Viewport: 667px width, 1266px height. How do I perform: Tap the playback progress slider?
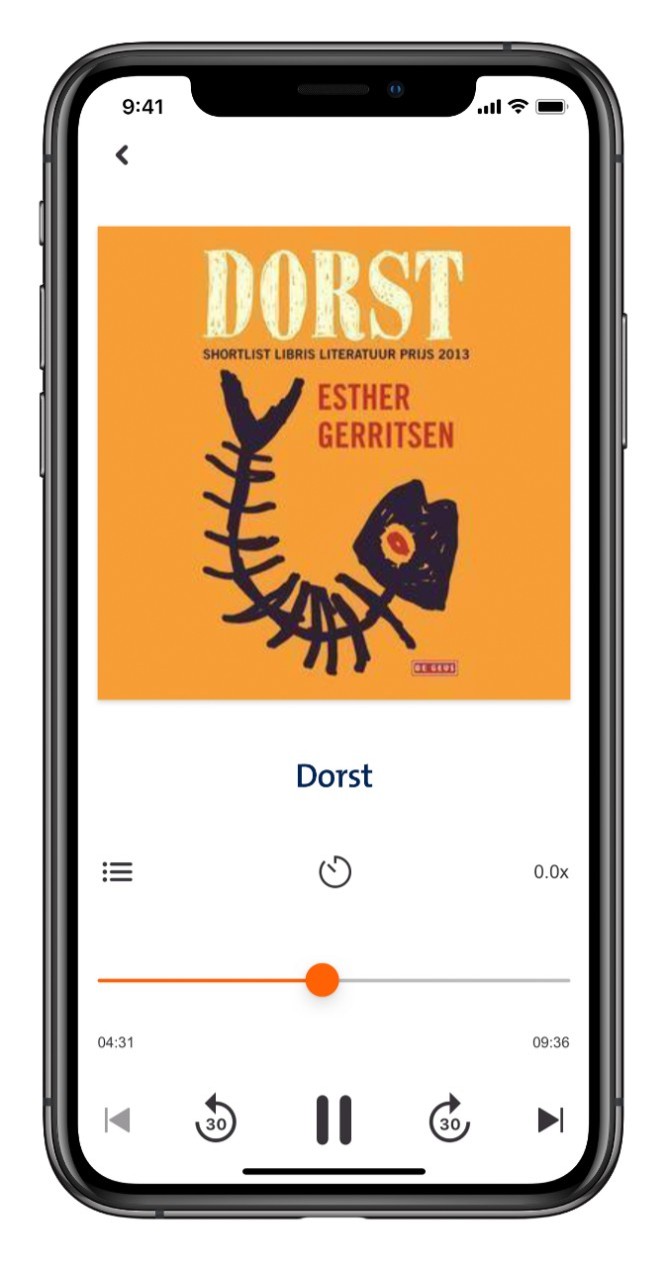(x=322, y=980)
